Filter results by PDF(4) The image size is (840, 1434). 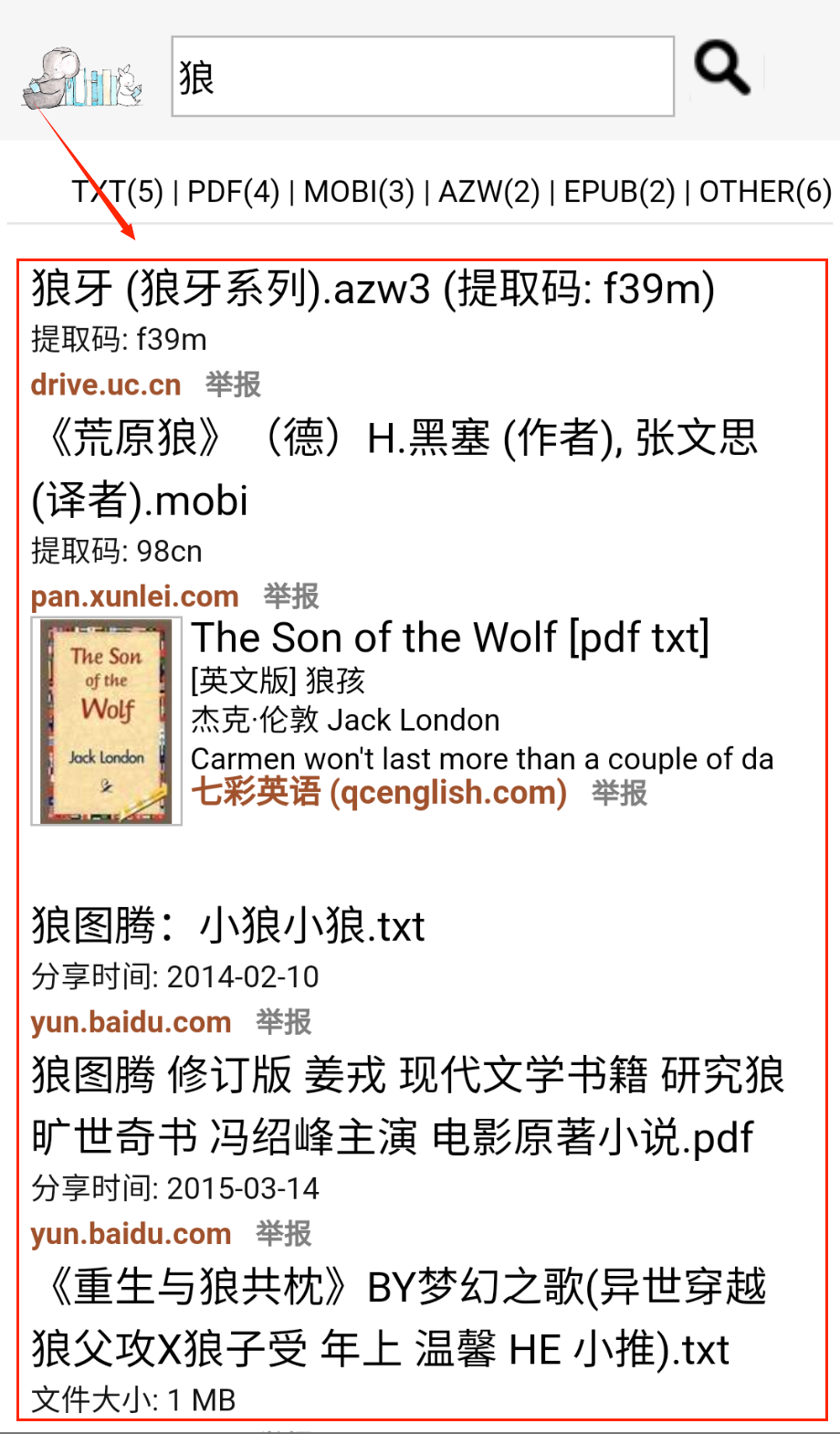point(233,192)
